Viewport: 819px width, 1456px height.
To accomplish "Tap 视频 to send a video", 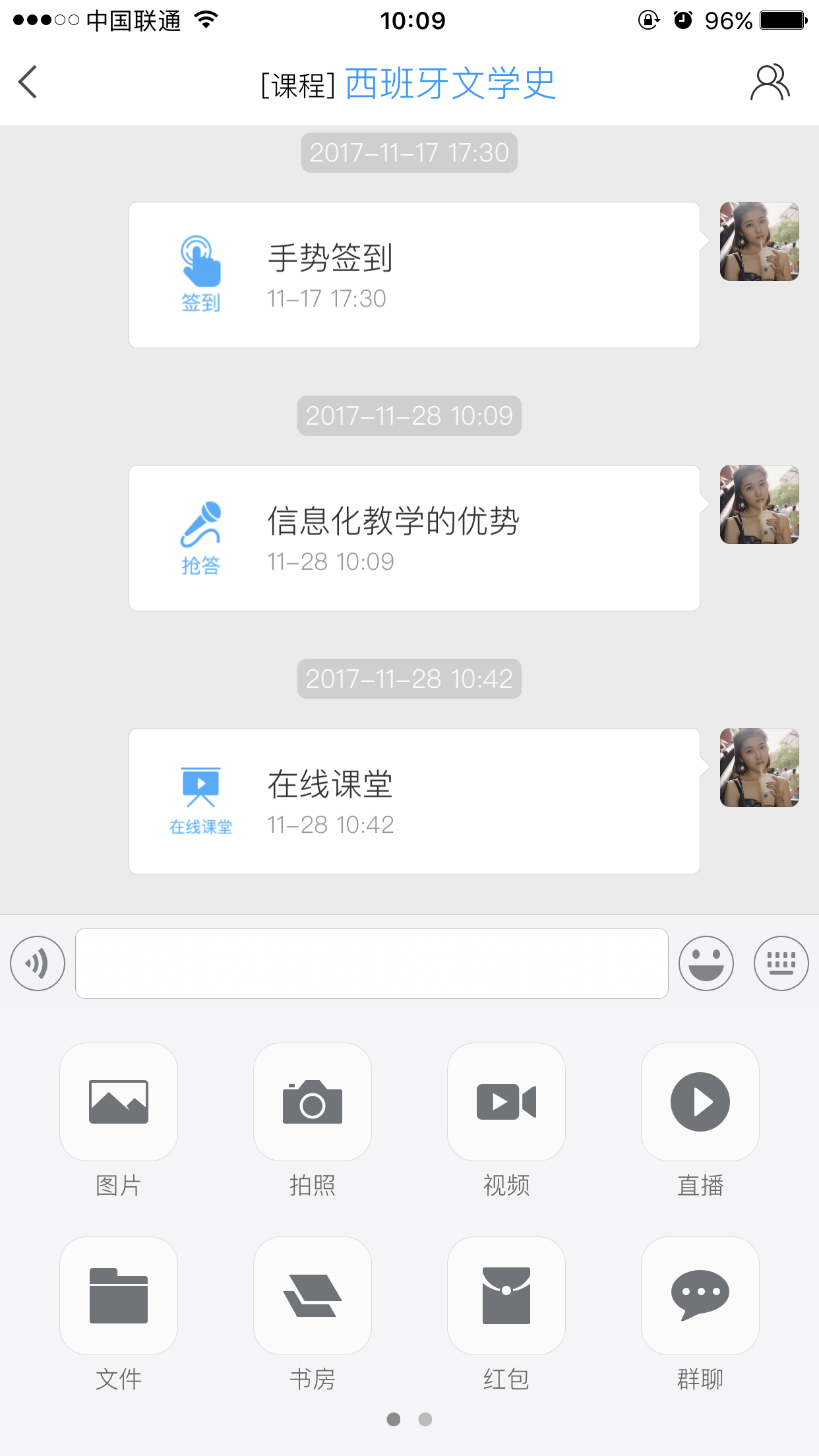I will tap(506, 1102).
